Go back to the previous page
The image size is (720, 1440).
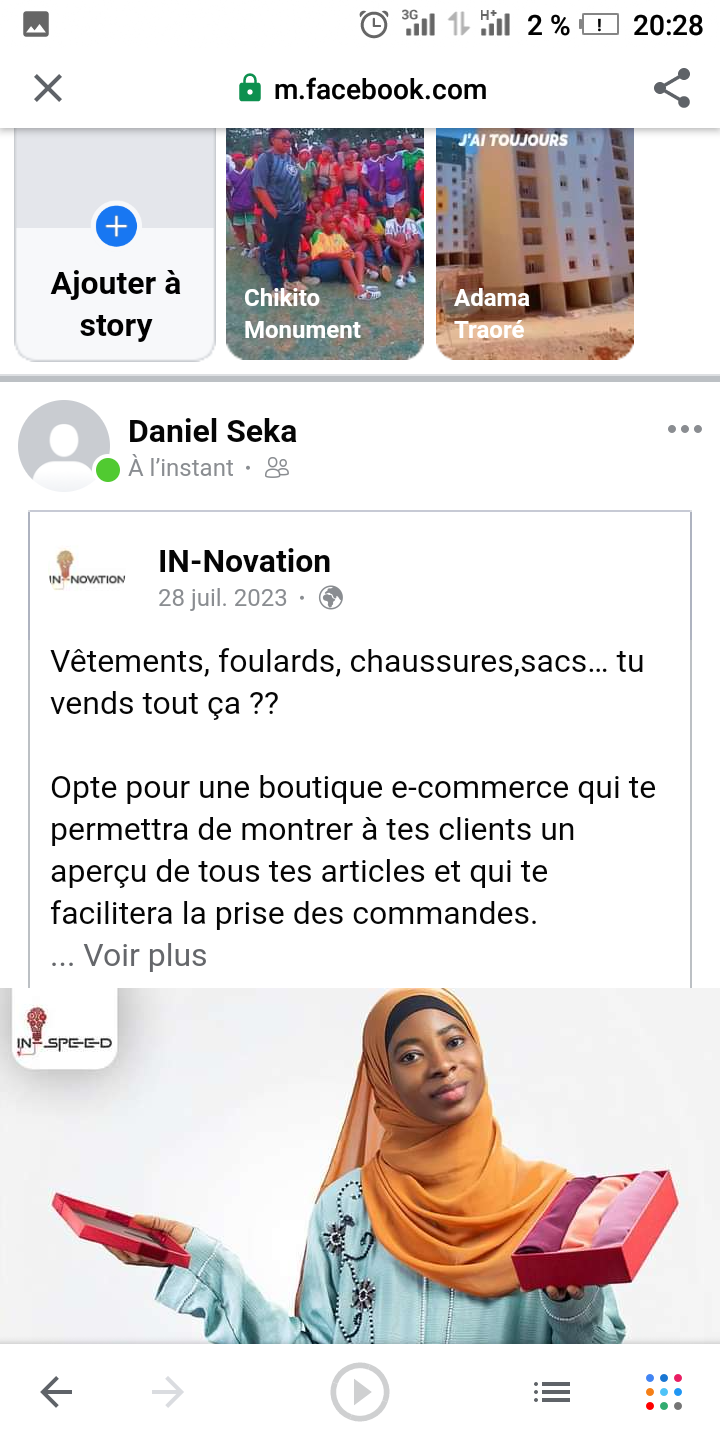pyautogui.click(x=56, y=1391)
